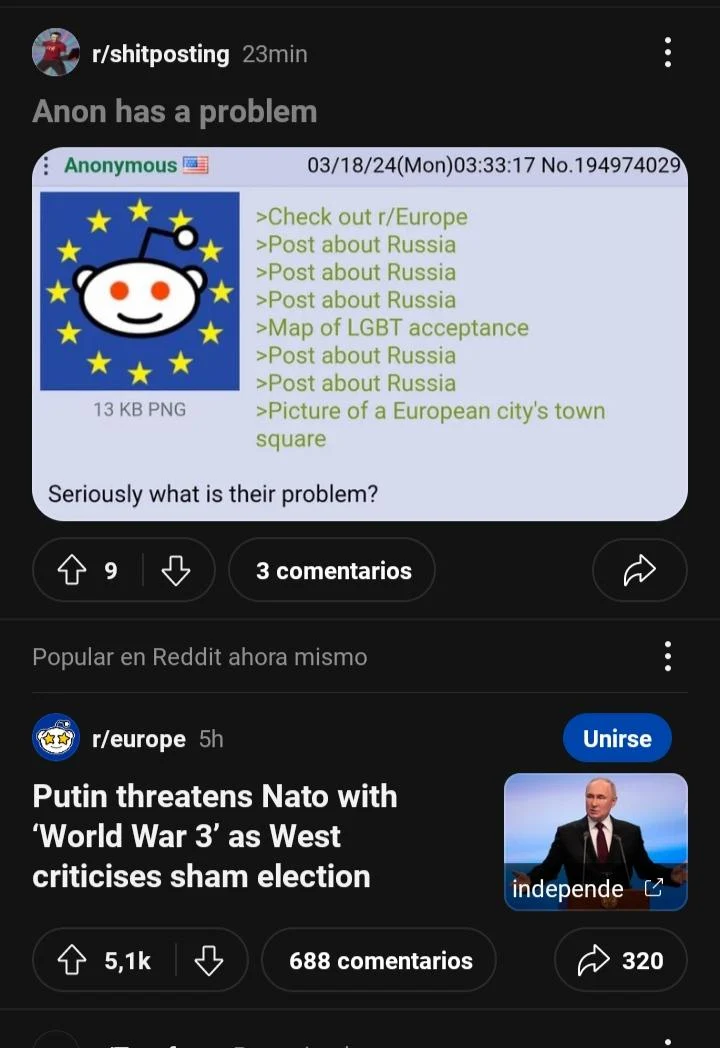720x1048 pixels.
Task: Tap Unirse to join r/europe
Action: (617, 739)
